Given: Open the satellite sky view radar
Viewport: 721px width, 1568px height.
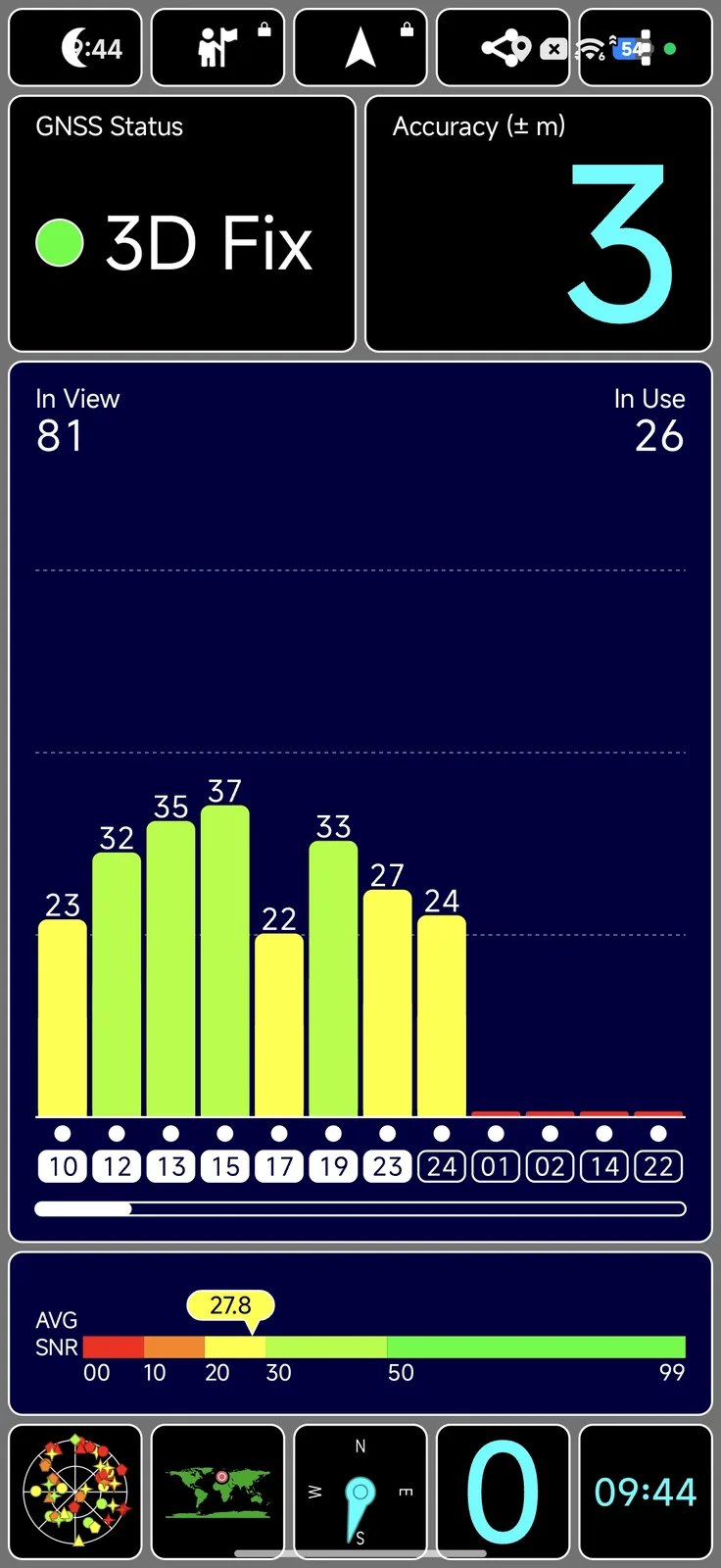Looking at the screenshot, I should (x=75, y=1492).
